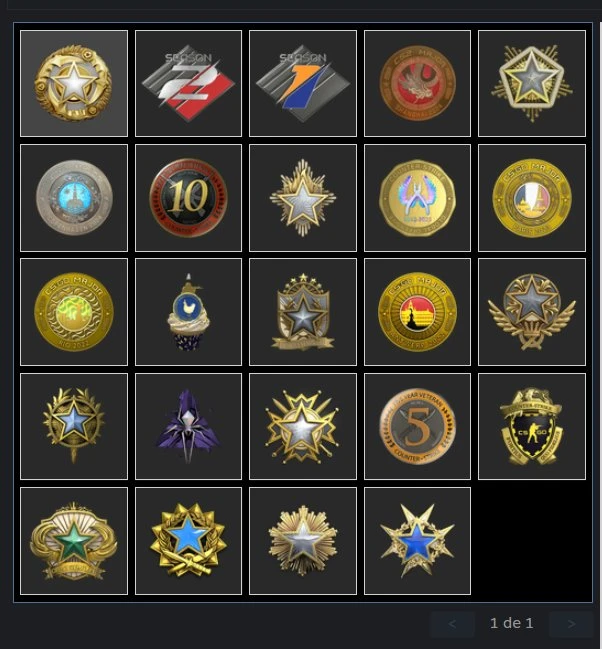Select the green star service medal
The height and width of the screenshot is (649, 602).
(74, 540)
